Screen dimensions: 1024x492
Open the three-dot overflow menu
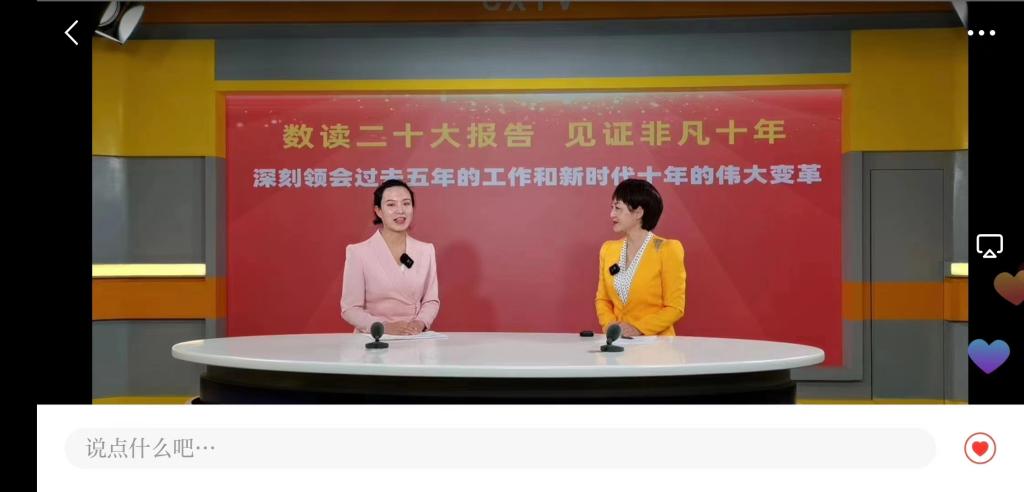coord(981,33)
